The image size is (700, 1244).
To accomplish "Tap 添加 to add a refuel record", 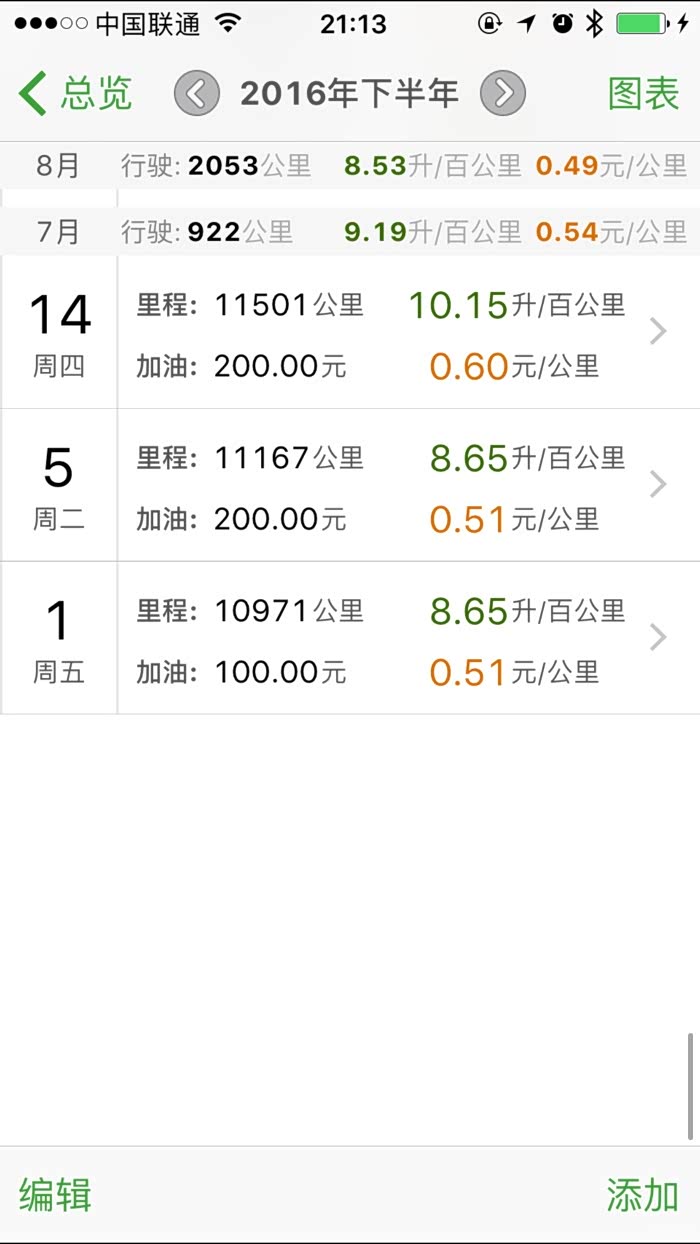I will [642, 1195].
